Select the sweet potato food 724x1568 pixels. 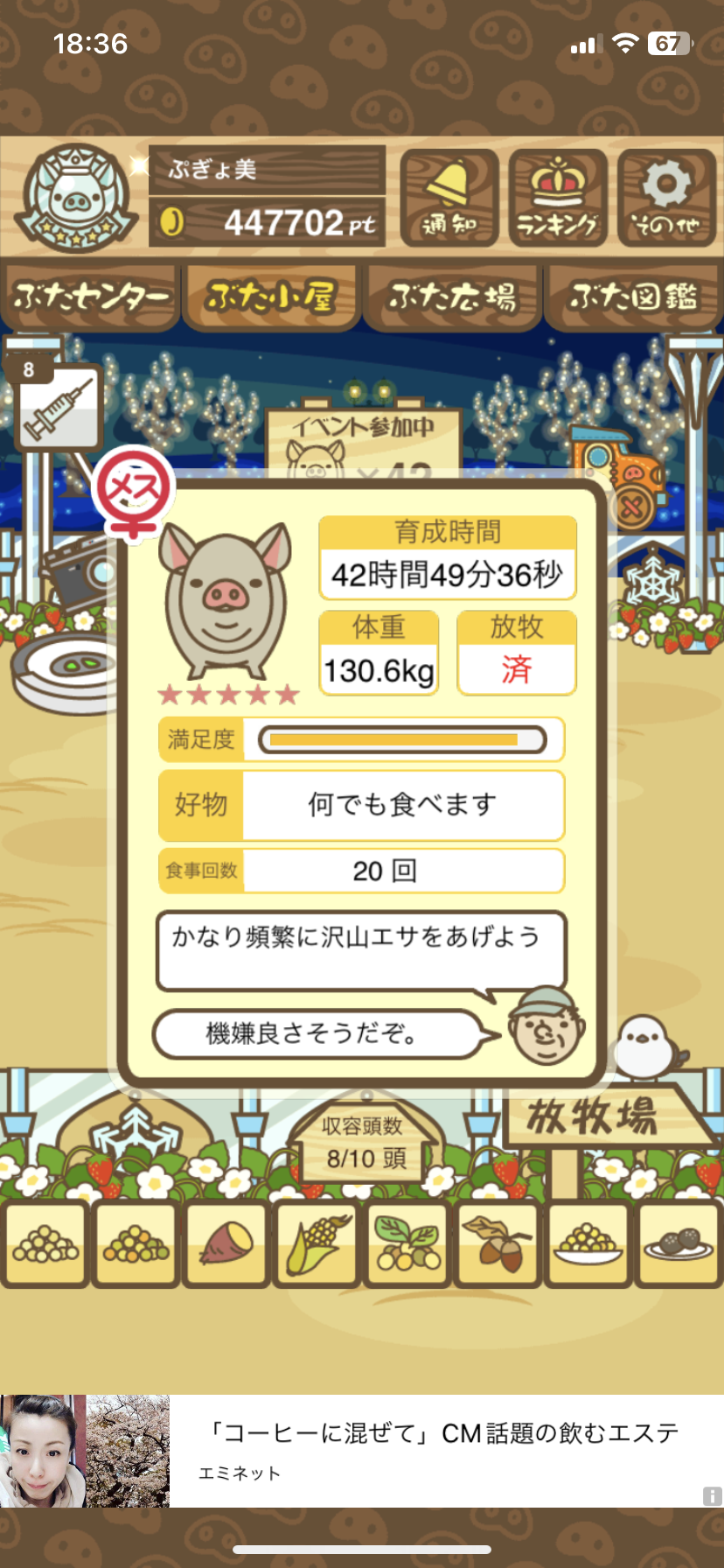pyautogui.click(x=226, y=1244)
